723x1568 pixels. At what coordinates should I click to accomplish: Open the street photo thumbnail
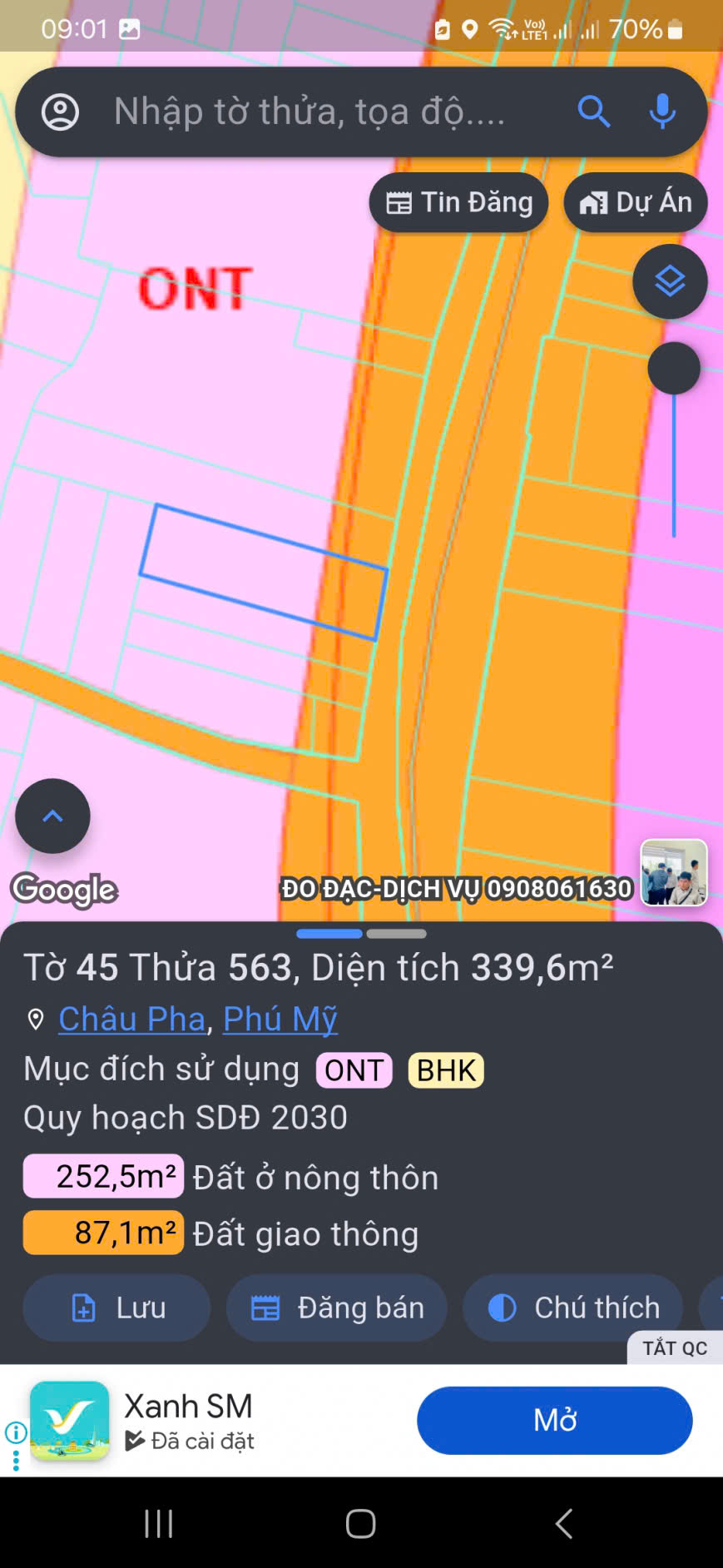point(673,872)
